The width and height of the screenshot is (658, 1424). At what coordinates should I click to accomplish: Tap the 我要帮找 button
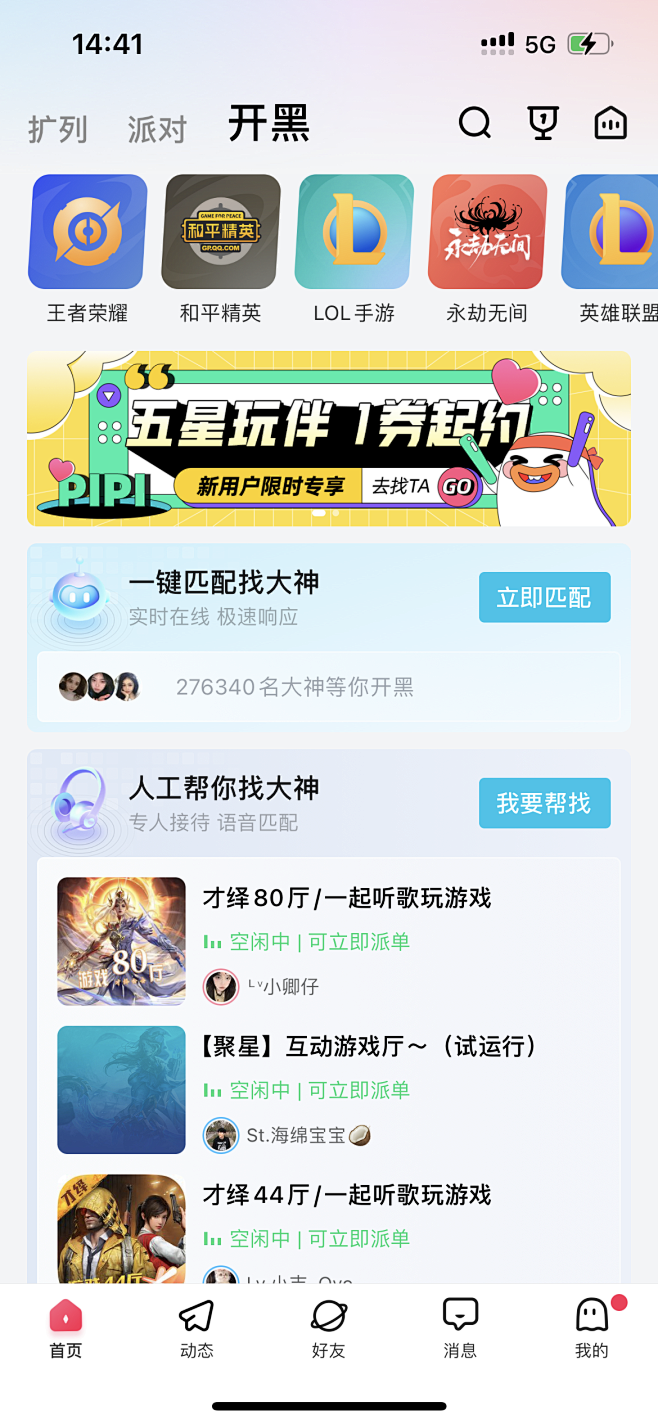coord(544,803)
